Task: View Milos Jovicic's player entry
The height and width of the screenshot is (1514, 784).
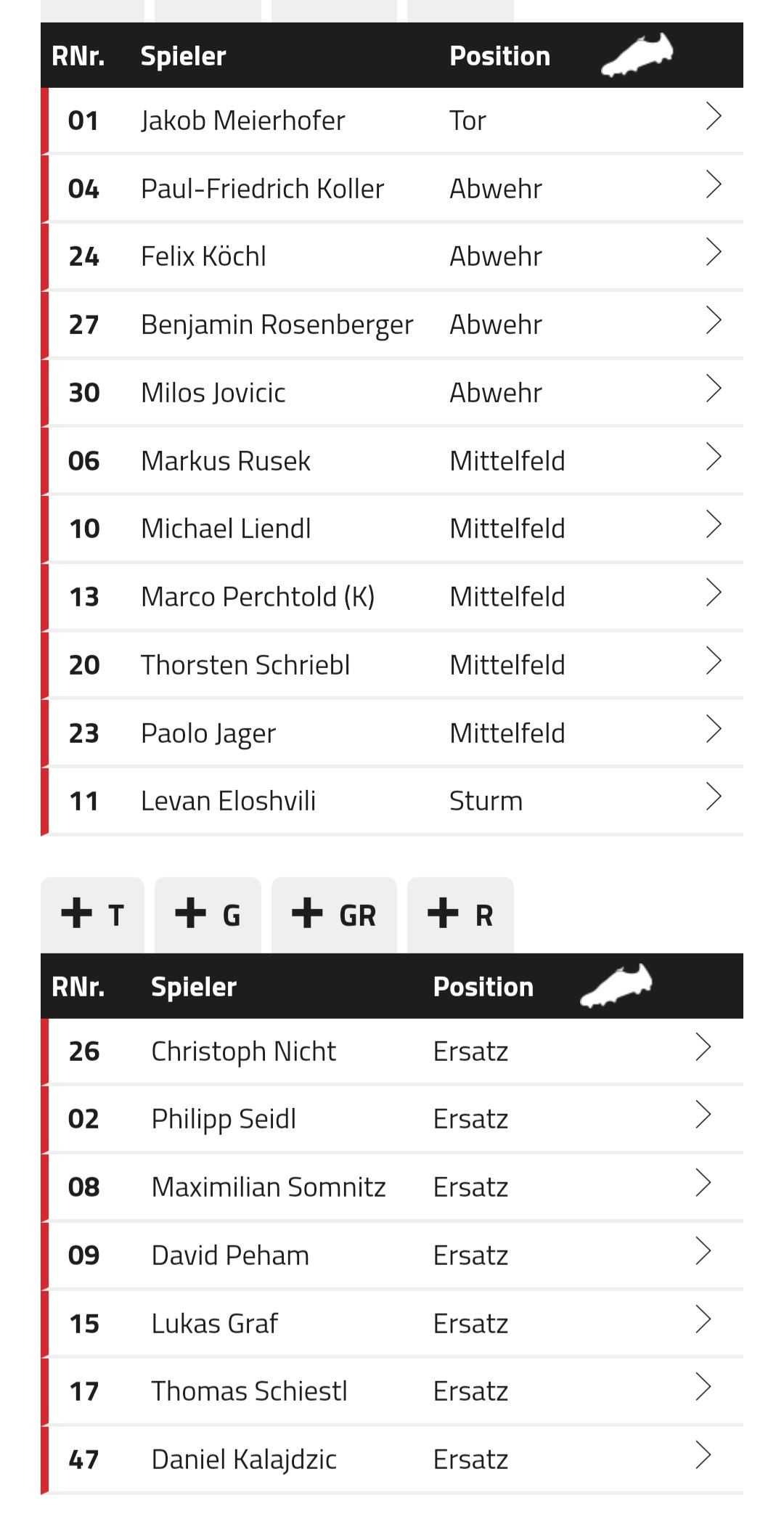Action: (392, 393)
